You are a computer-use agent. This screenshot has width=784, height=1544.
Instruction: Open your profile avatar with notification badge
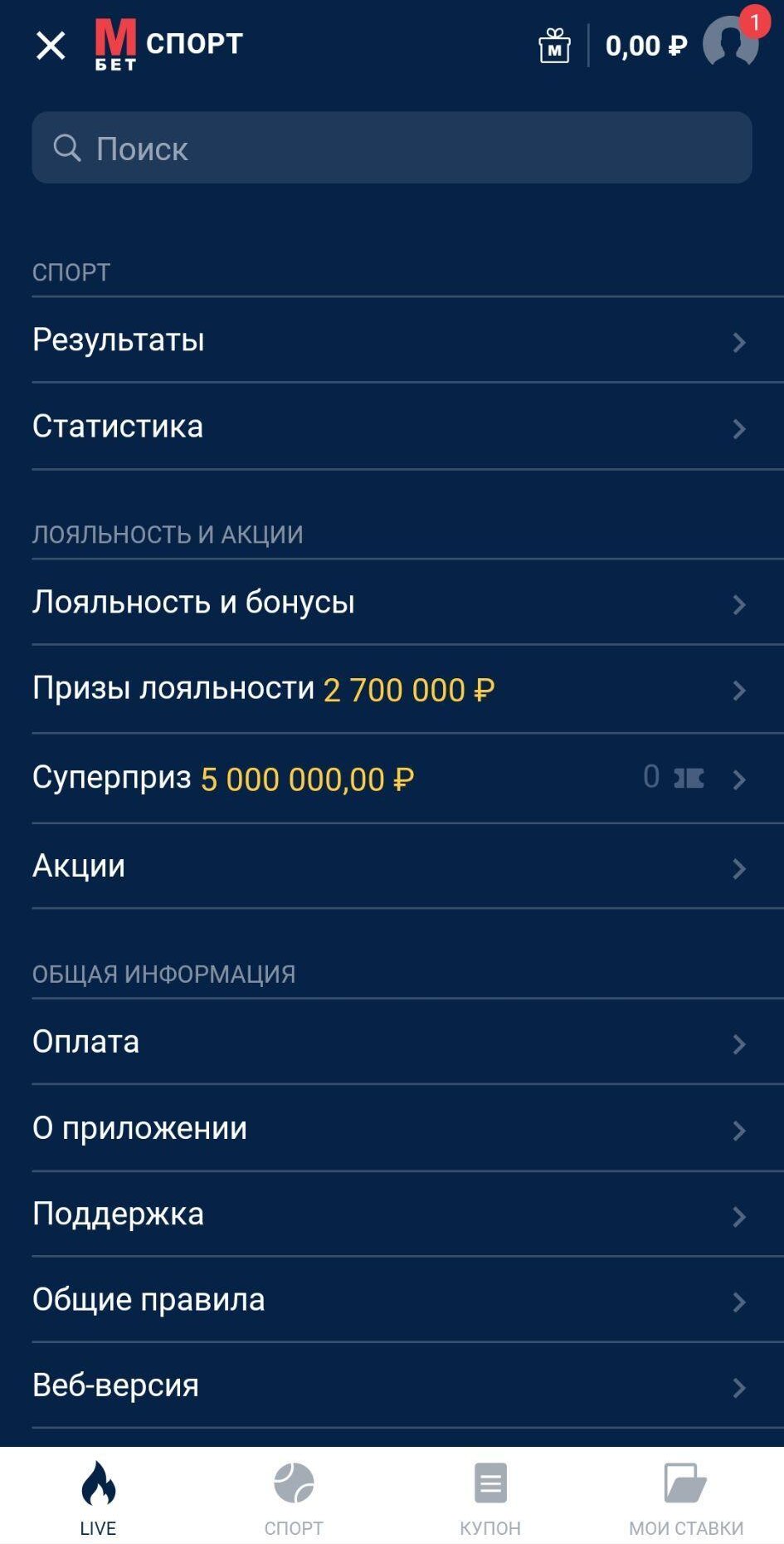[728, 47]
